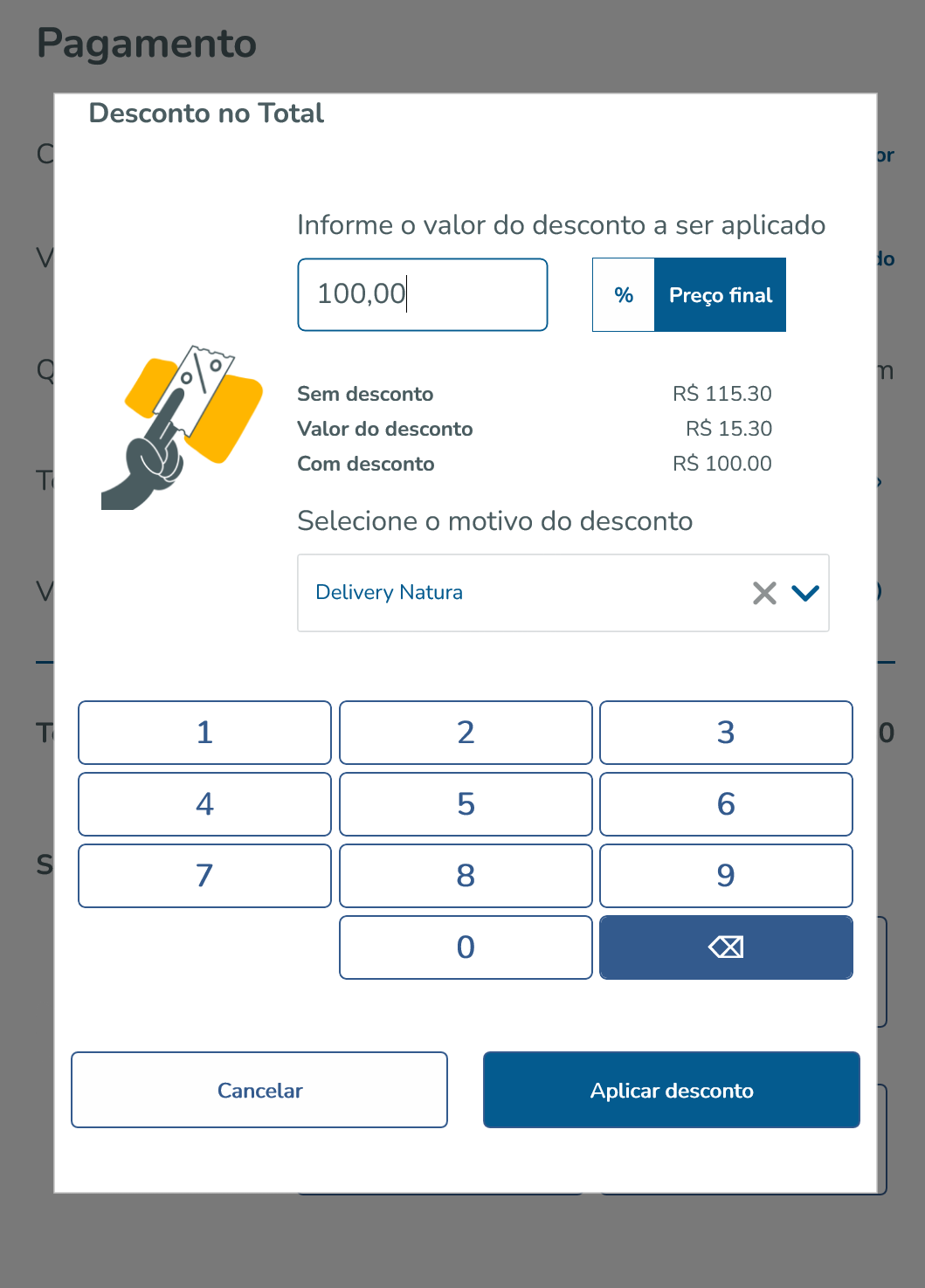Enter digit 7 on the keypad
This screenshot has height=1288, width=925.
[204, 876]
